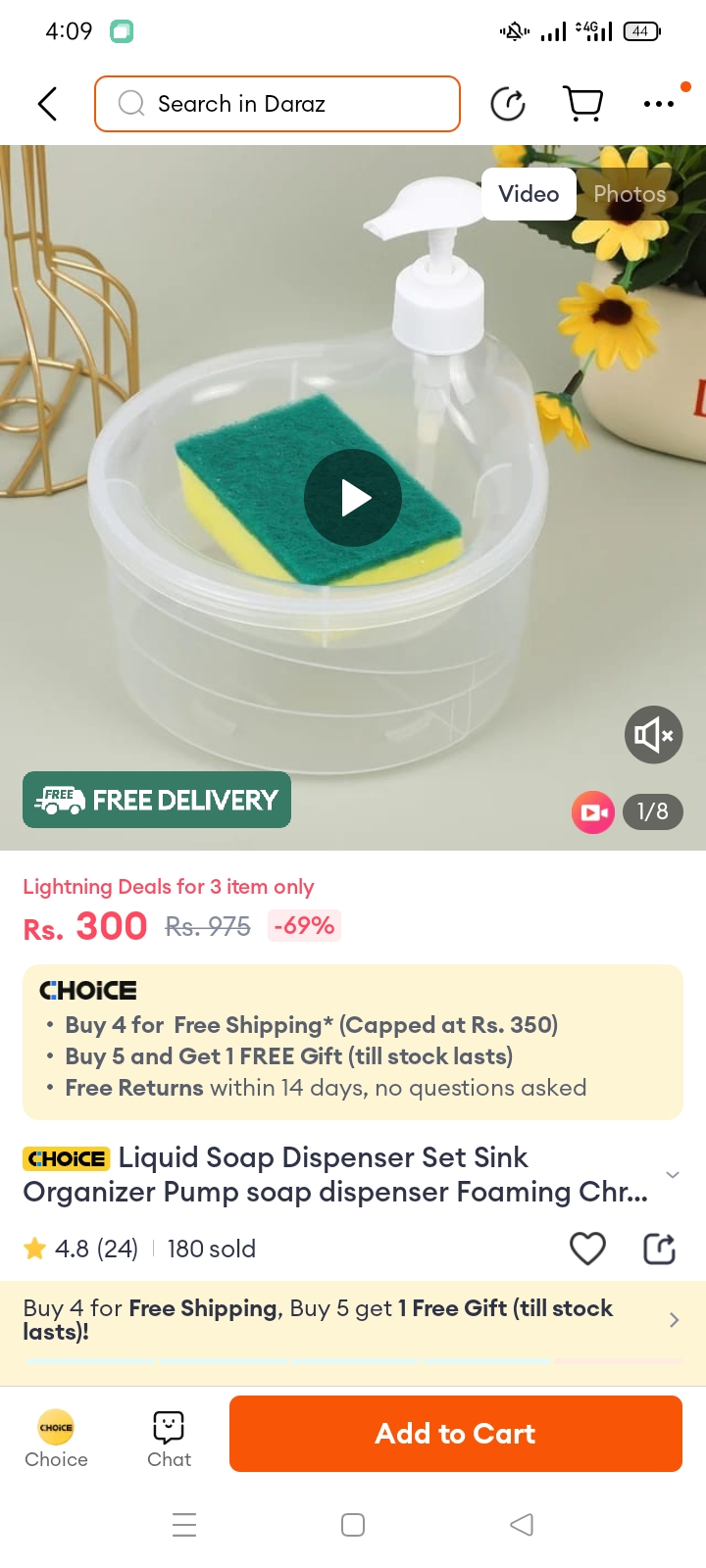Tap the circular history icon beside search

(x=508, y=104)
